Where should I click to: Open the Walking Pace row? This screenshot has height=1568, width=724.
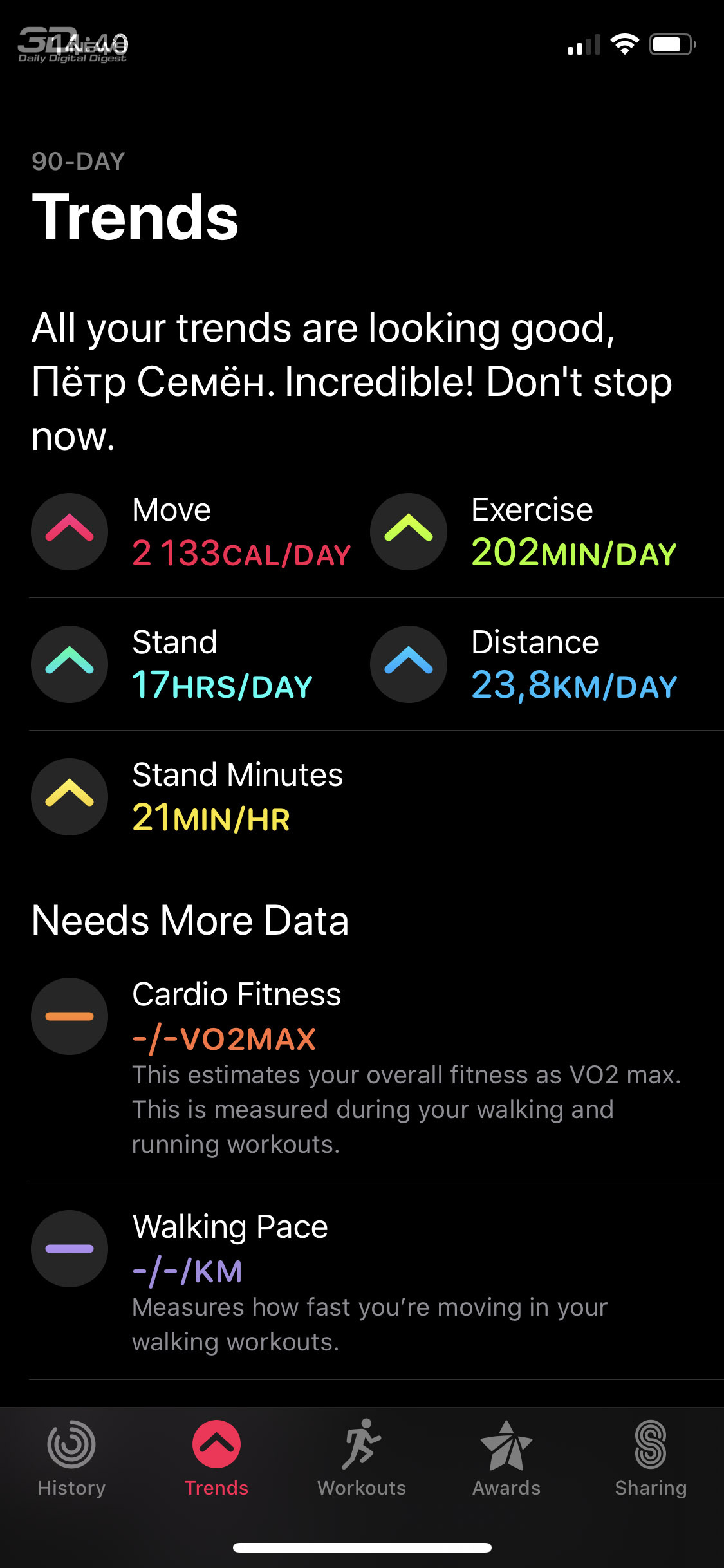click(376, 1282)
